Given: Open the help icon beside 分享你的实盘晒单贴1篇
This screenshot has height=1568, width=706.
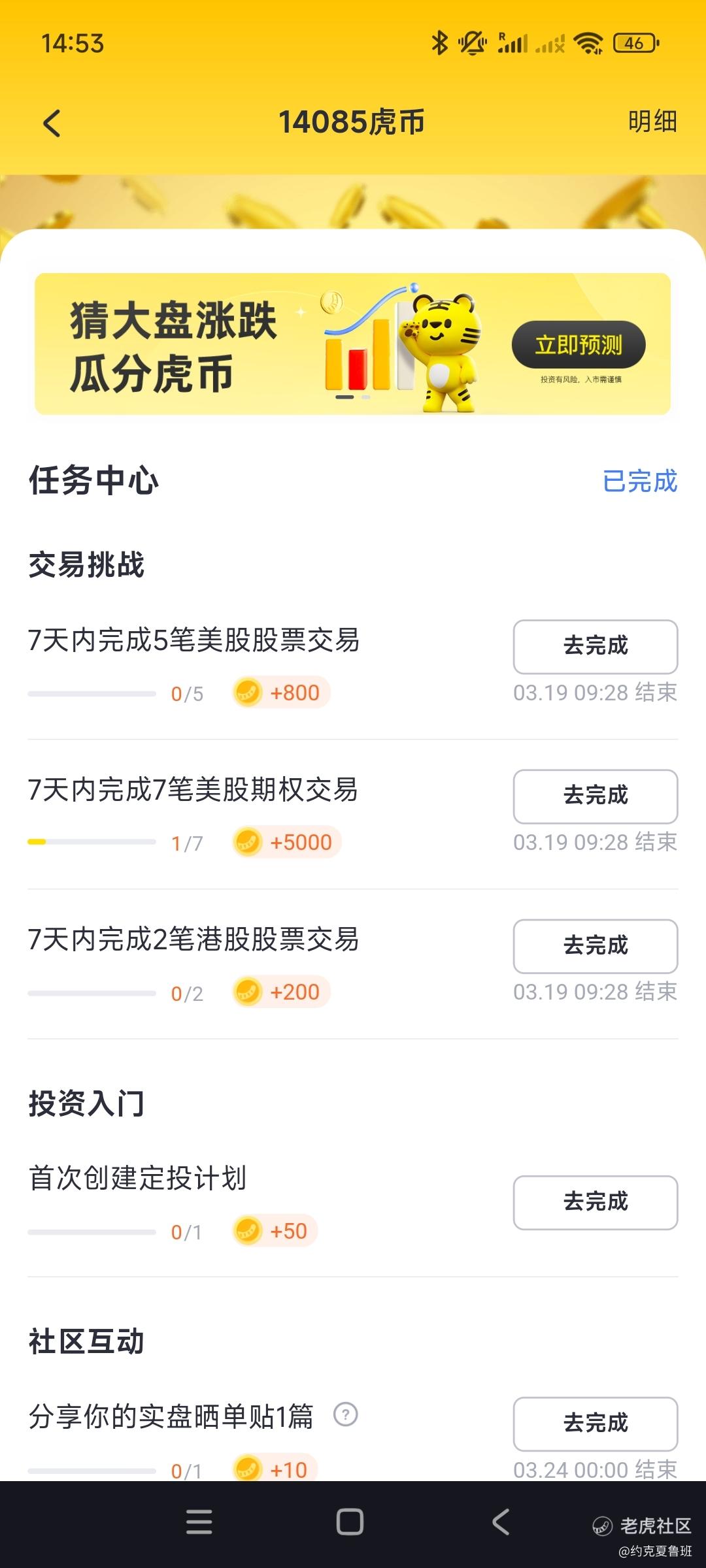Looking at the screenshot, I should pos(345,1415).
